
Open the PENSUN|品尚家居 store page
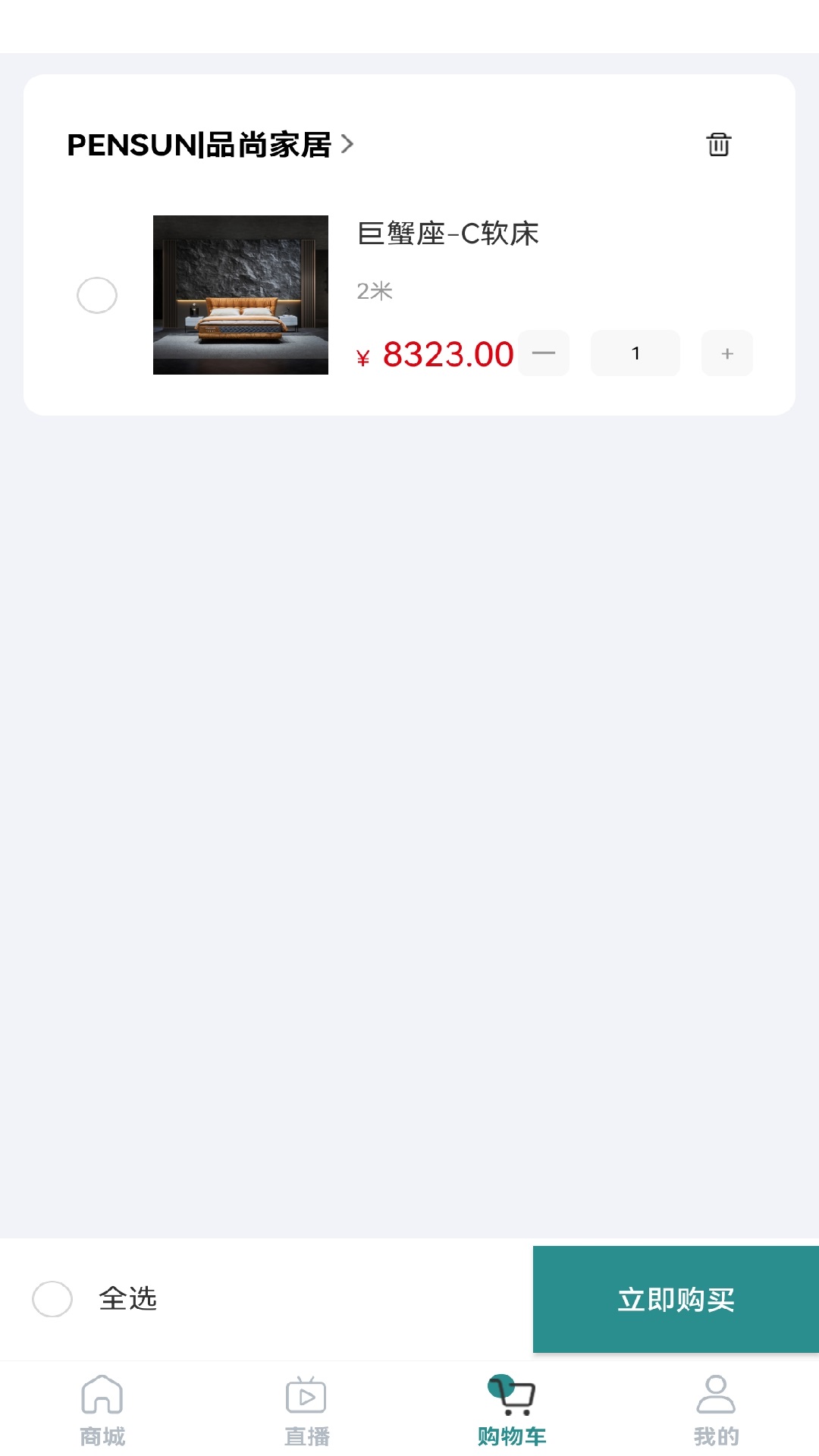(x=210, y=144)
